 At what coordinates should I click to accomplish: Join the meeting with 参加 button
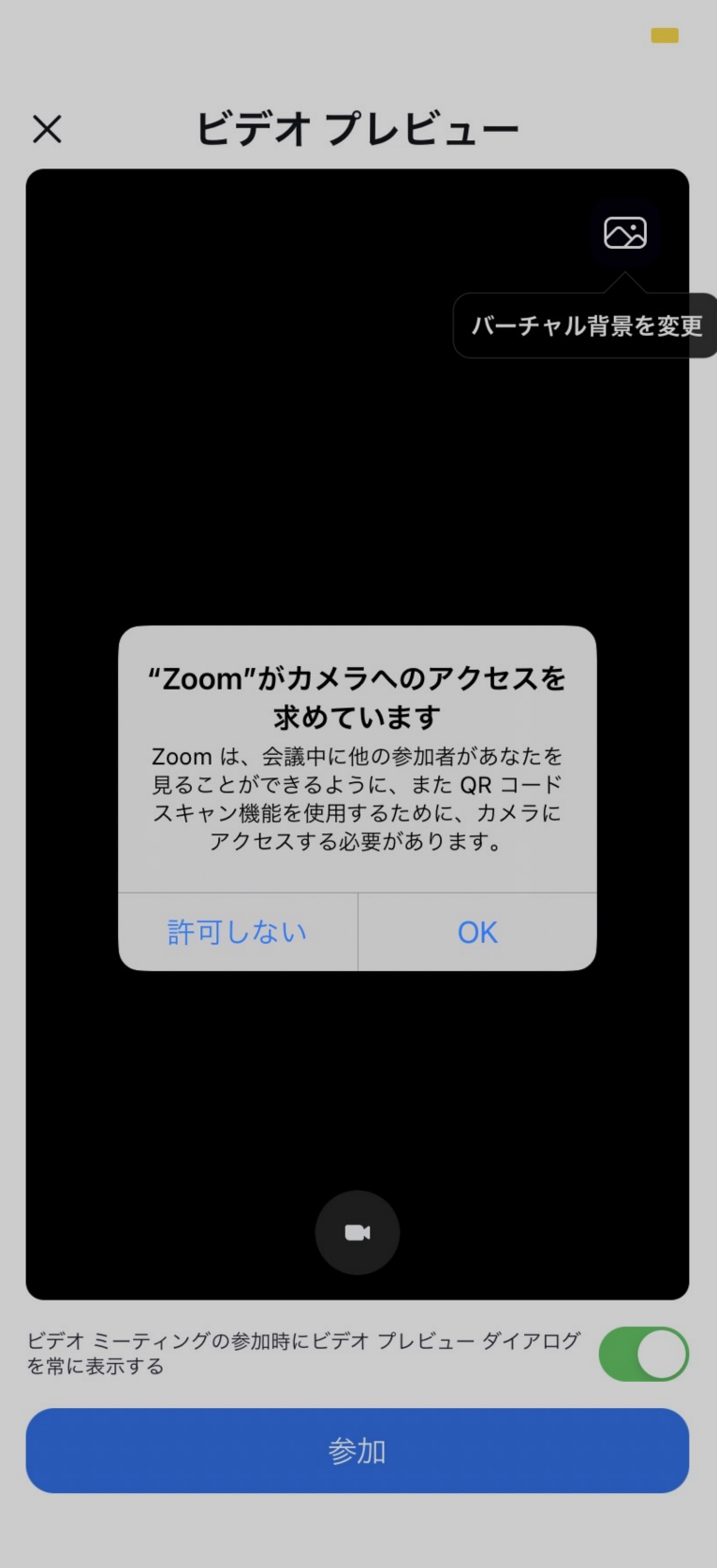tap(358, 1451)
